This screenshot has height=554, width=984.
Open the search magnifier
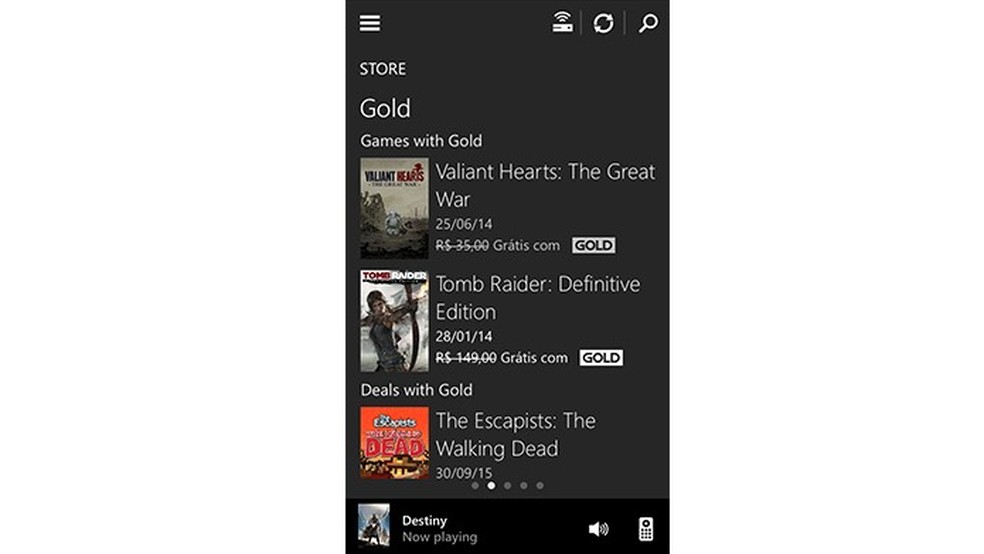pyautogui.click(x=648, y=23)
